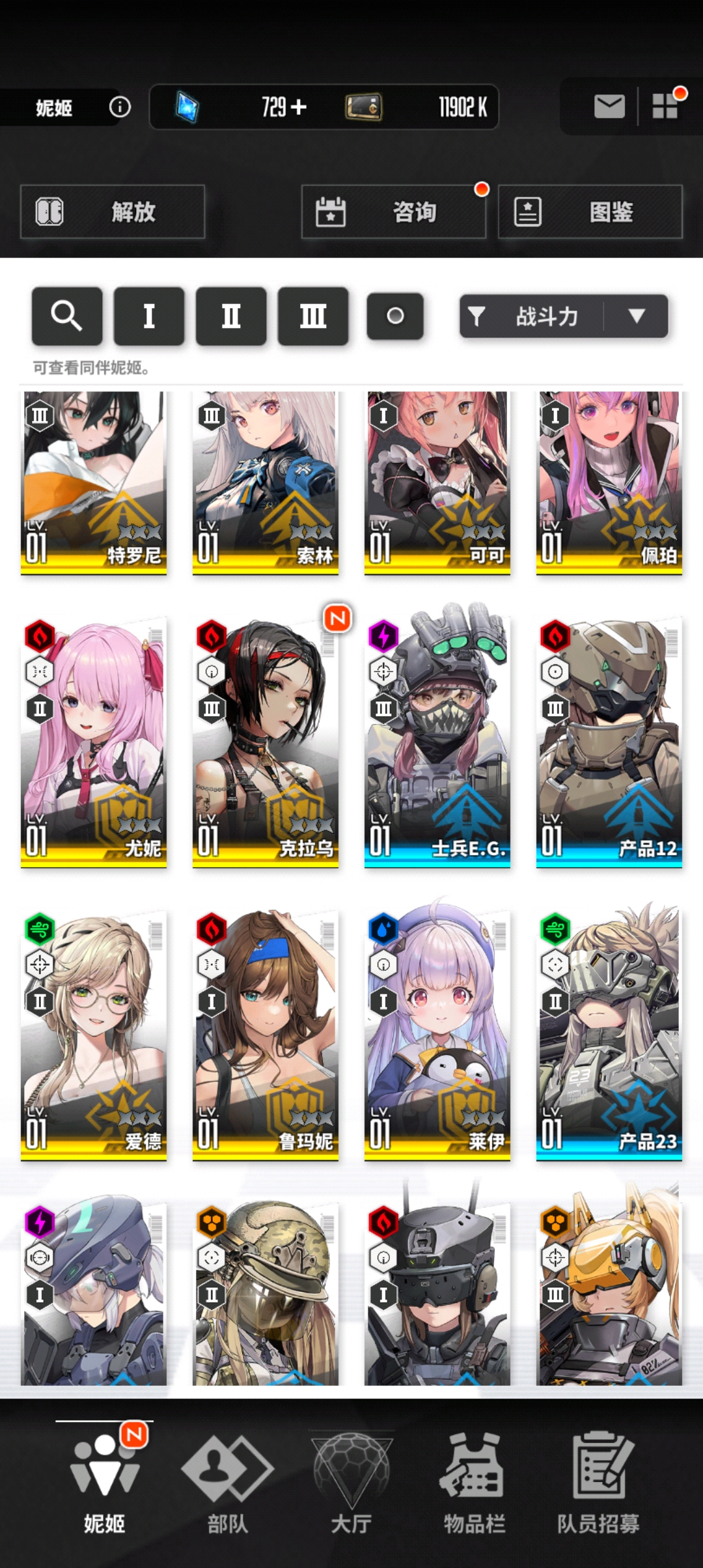
Task: View the 莱伊 character card
Action: (437, 1035)
